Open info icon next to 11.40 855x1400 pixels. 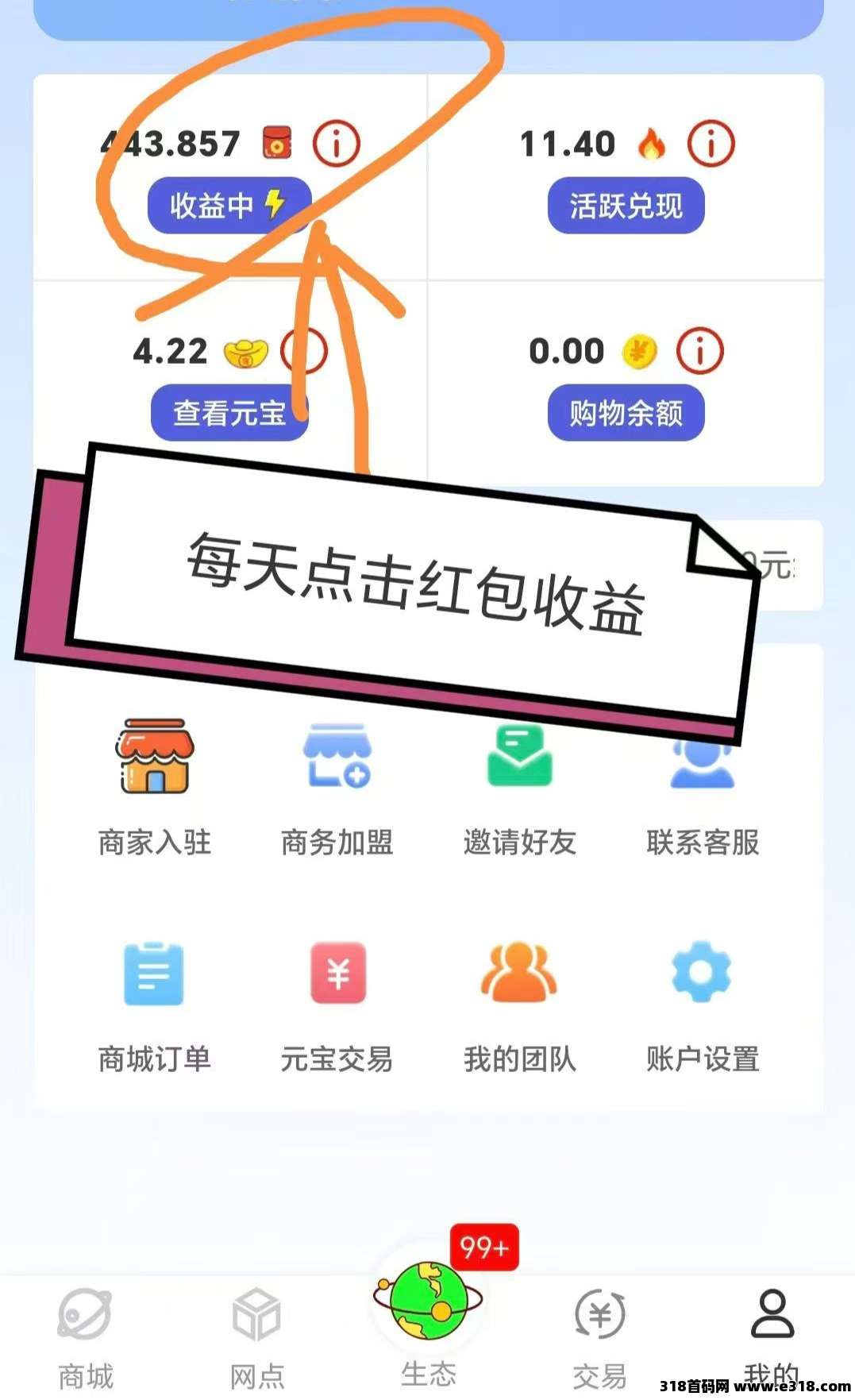(711, 144)
